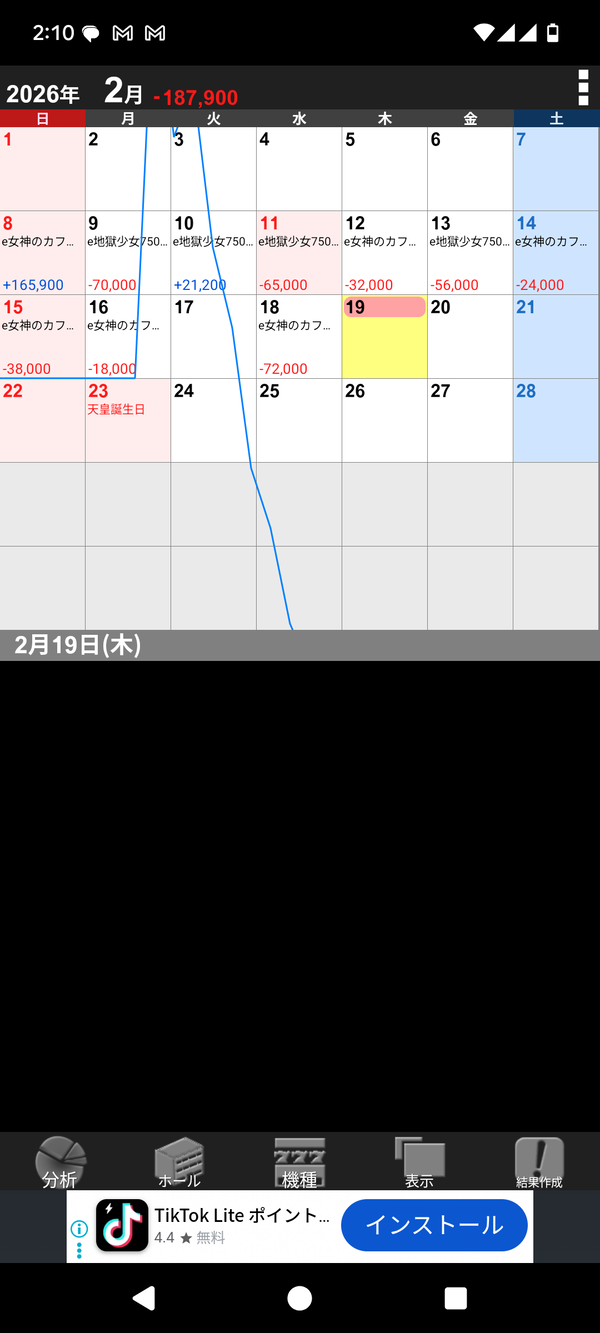Open the 結果作成 result creation tab
The width and height of the screenshot is (600, 1333).
pyautogui.click(x=539, y=1162)
